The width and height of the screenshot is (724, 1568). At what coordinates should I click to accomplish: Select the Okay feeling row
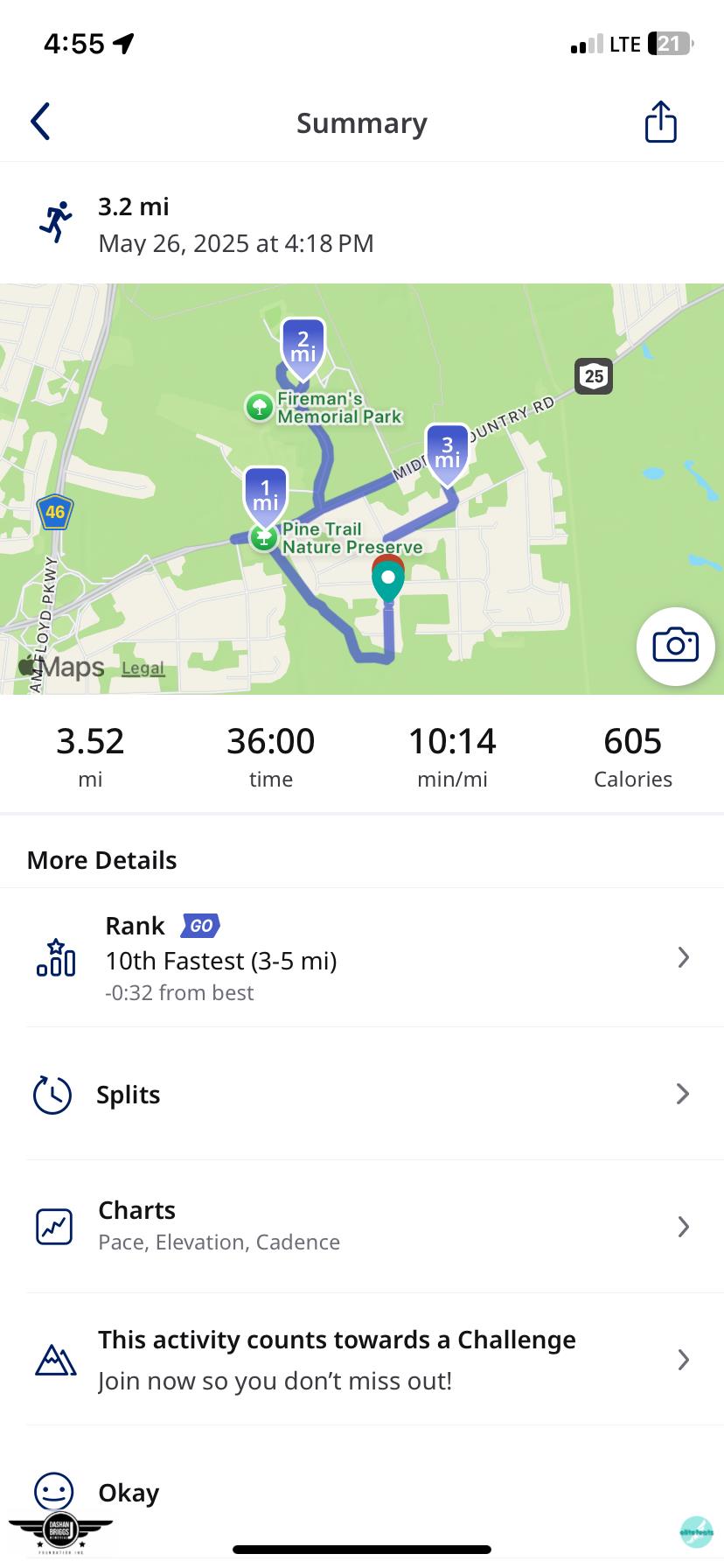tap(128, 1492)
